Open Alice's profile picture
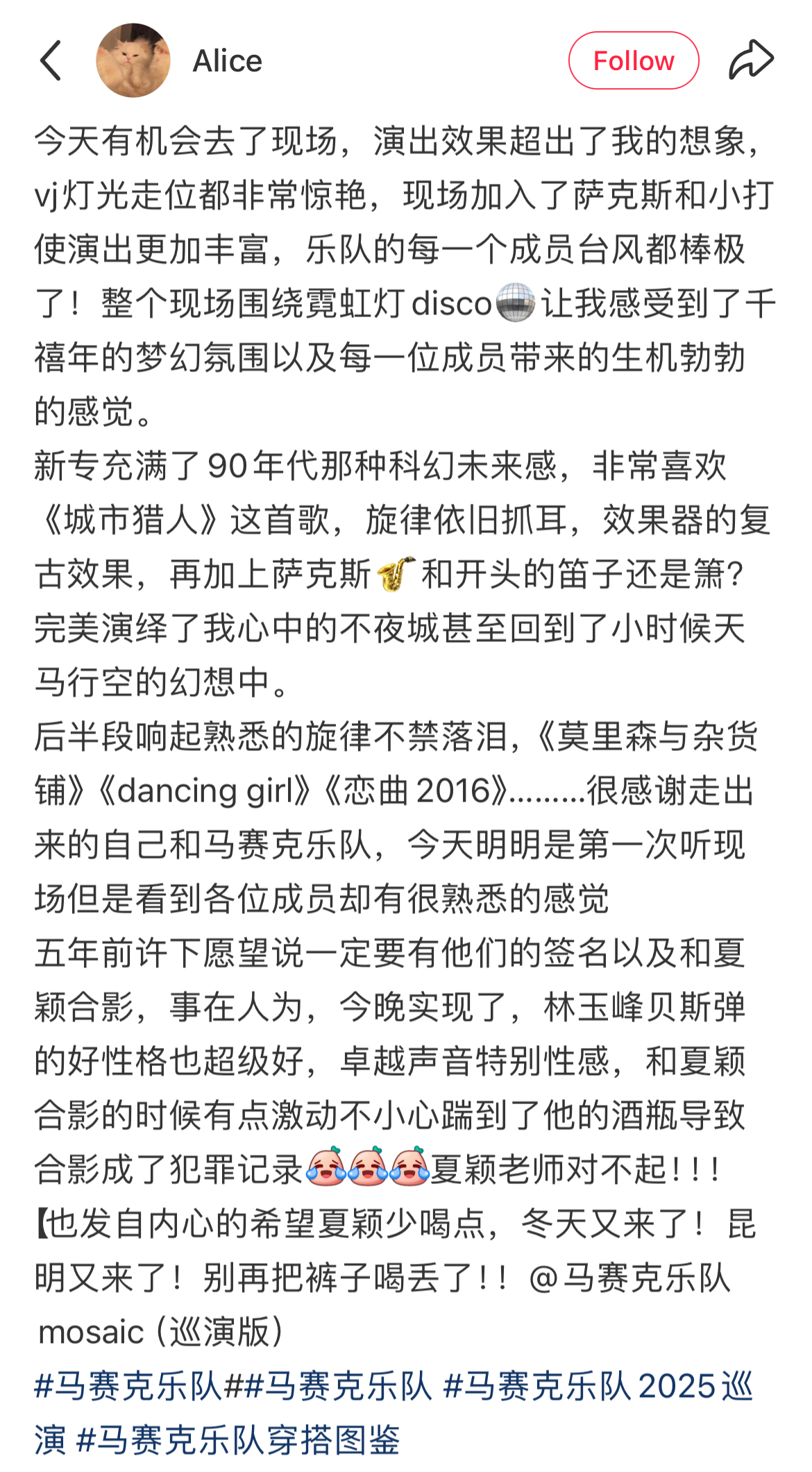This screenshot has width=812, height=1472. coord(133,60)
